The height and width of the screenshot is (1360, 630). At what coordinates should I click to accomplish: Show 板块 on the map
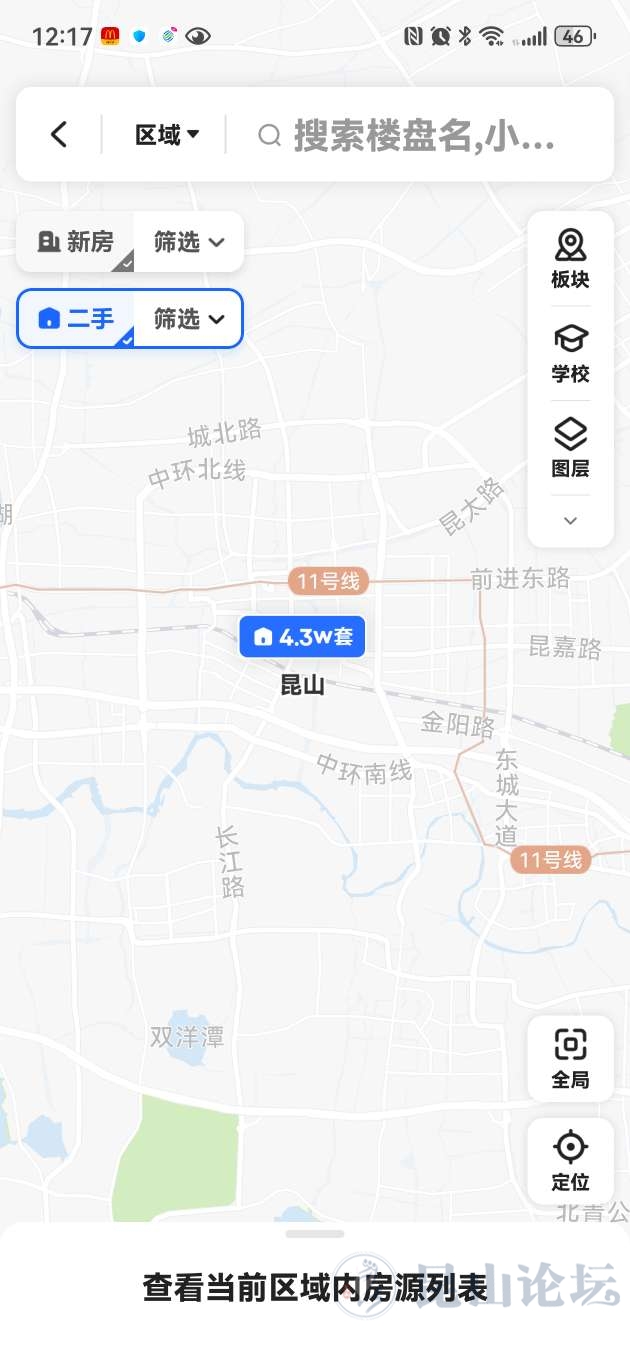coord(570,258)
